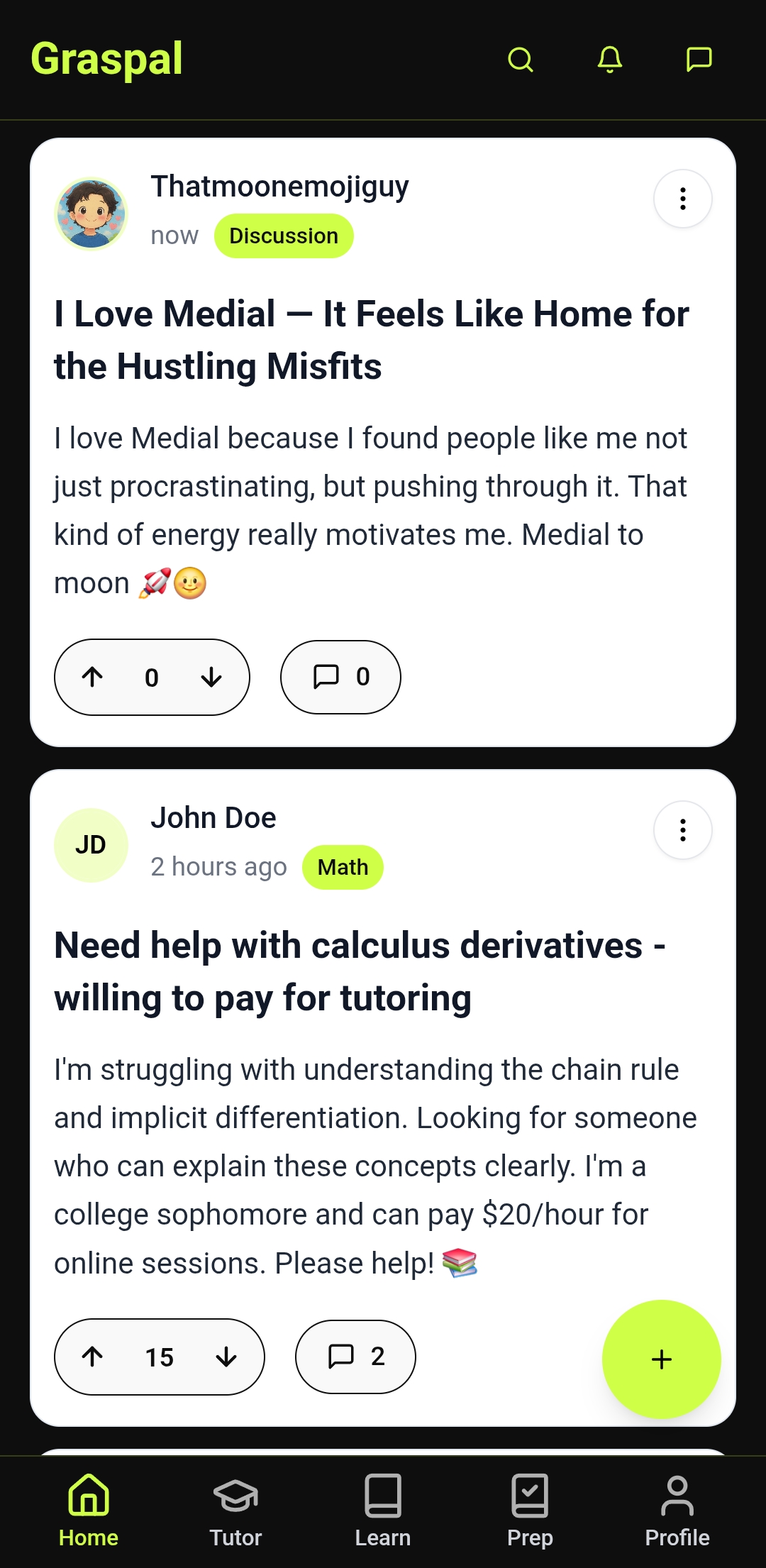Tap the Math tag on John Doe's post

click(x=343, y=867)
